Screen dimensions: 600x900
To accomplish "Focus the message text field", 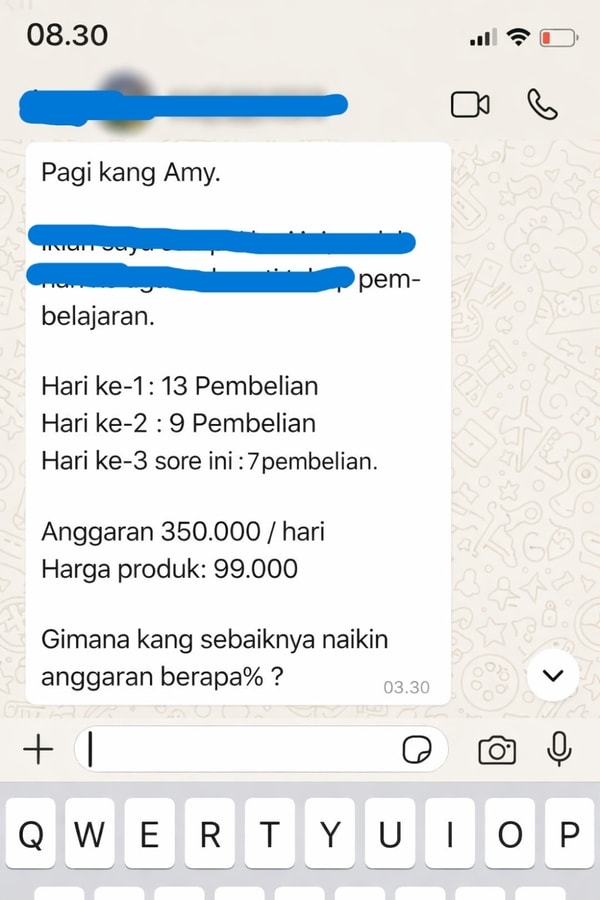I will coord(240,749).
